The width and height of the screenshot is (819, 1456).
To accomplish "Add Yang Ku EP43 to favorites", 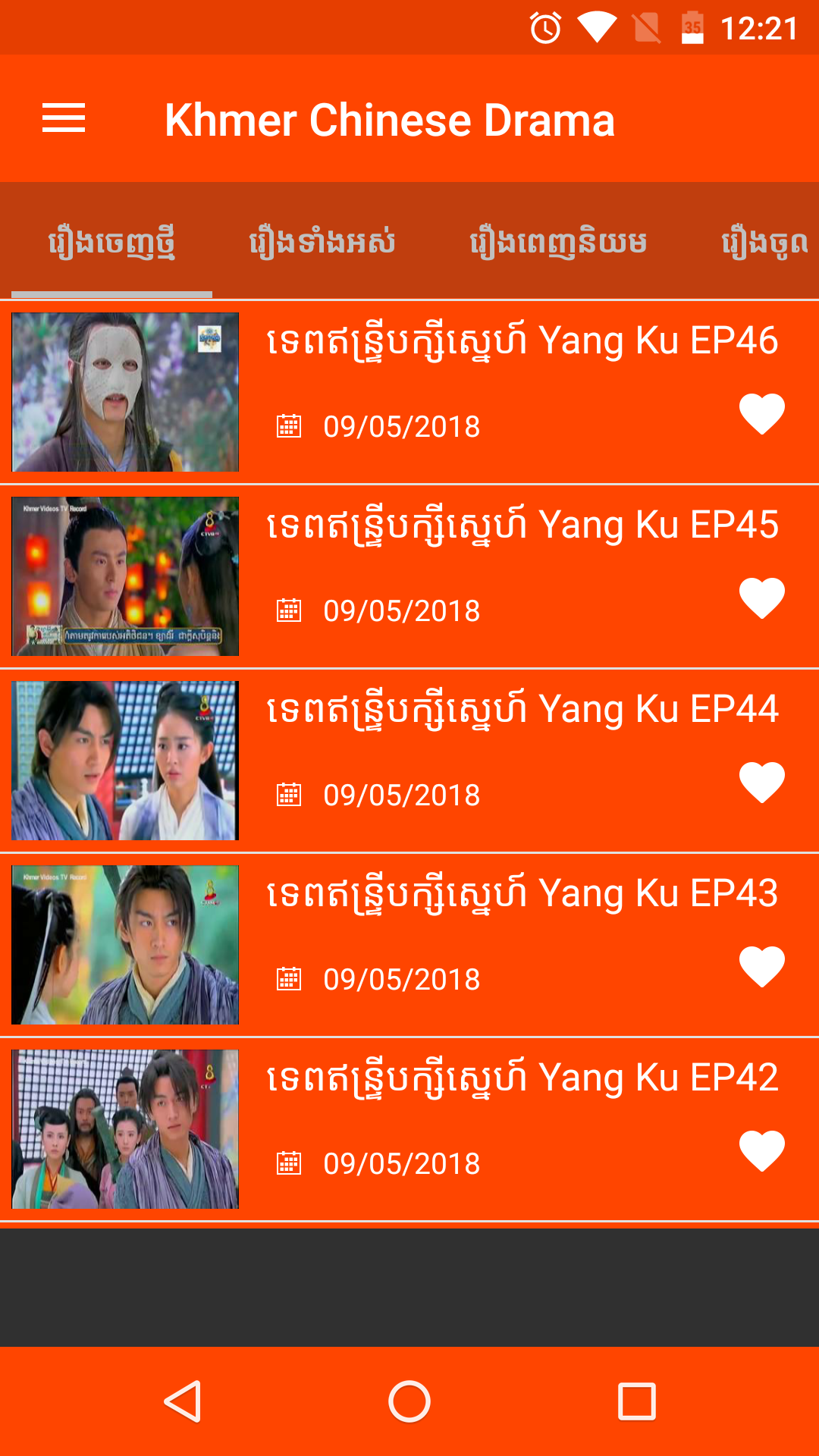I will [761, 967].
